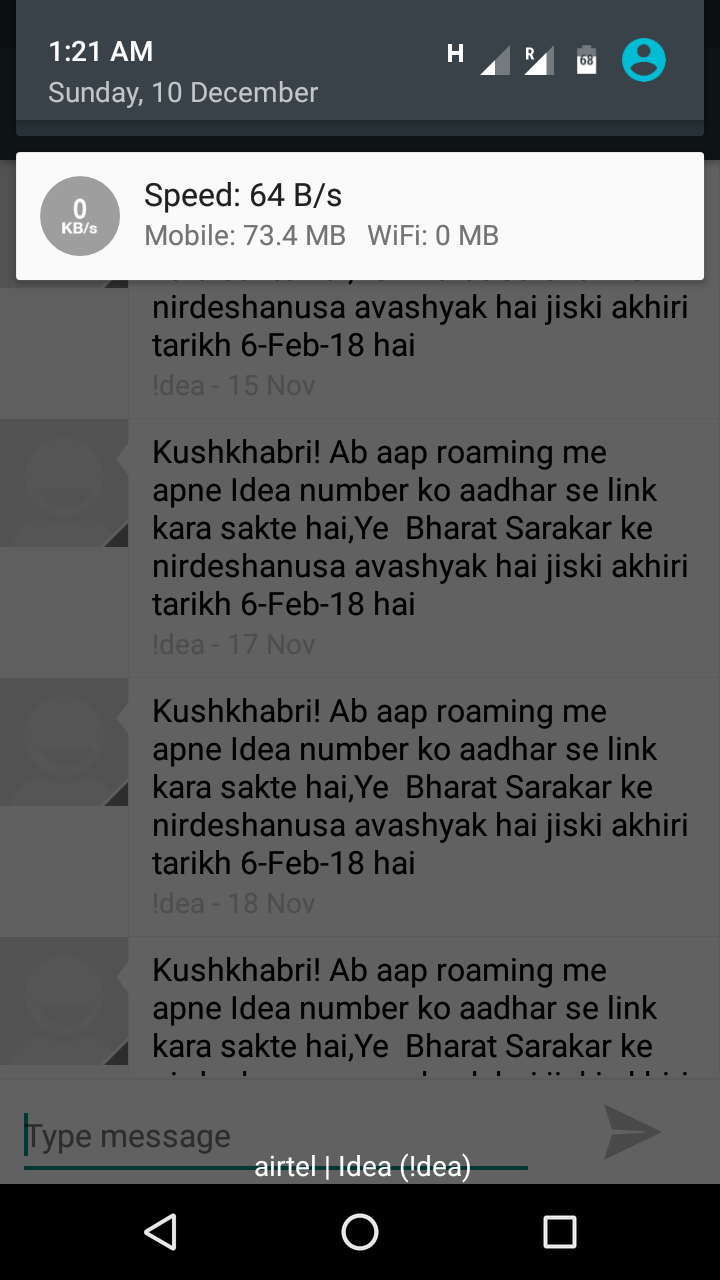Open the user profile icon in the header
The image size is (720, 1280).
click(643, 60)
